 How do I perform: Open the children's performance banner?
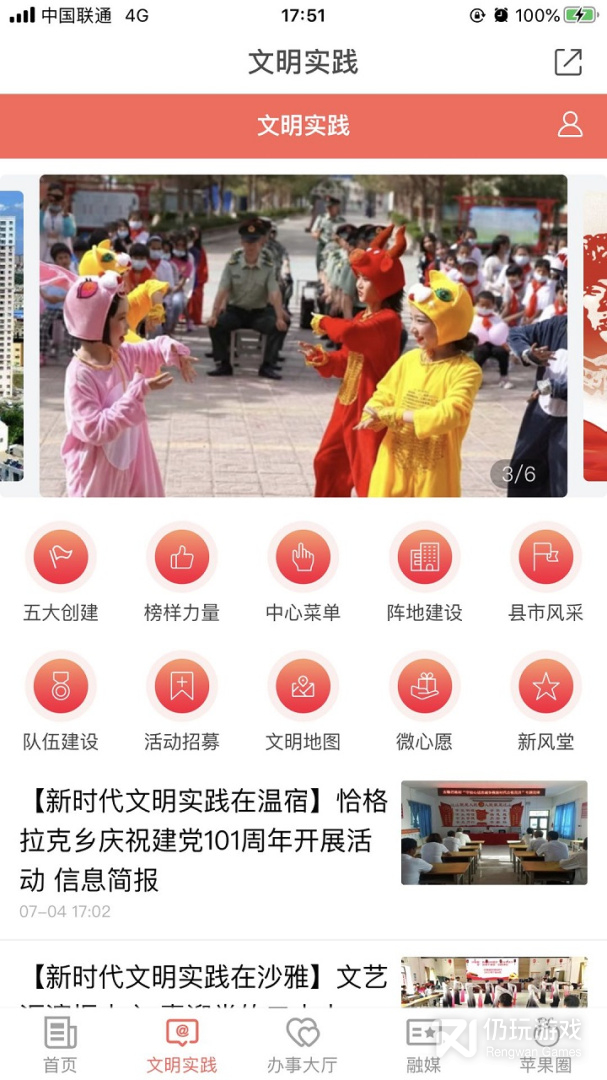point(303,336)
